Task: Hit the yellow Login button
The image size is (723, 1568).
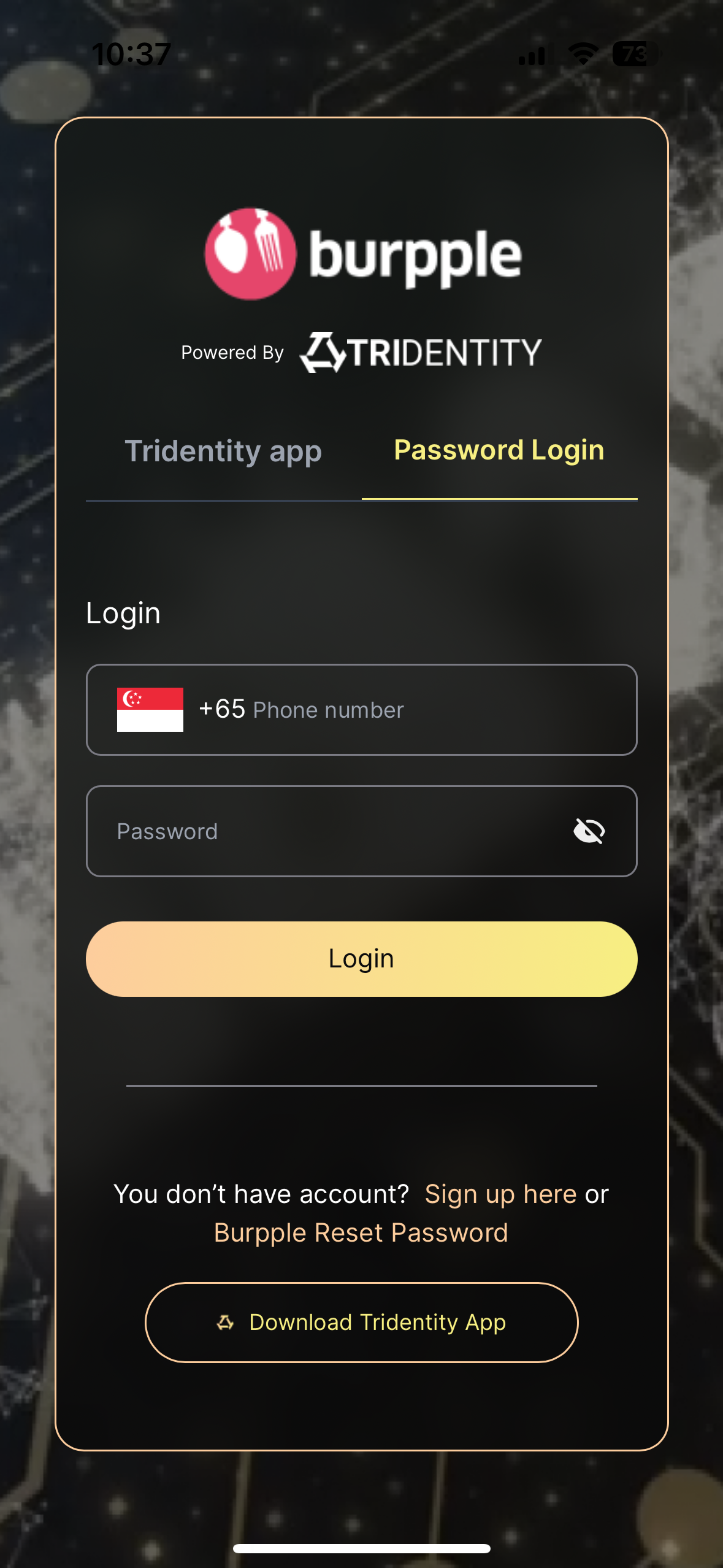Action: point(361,959)
